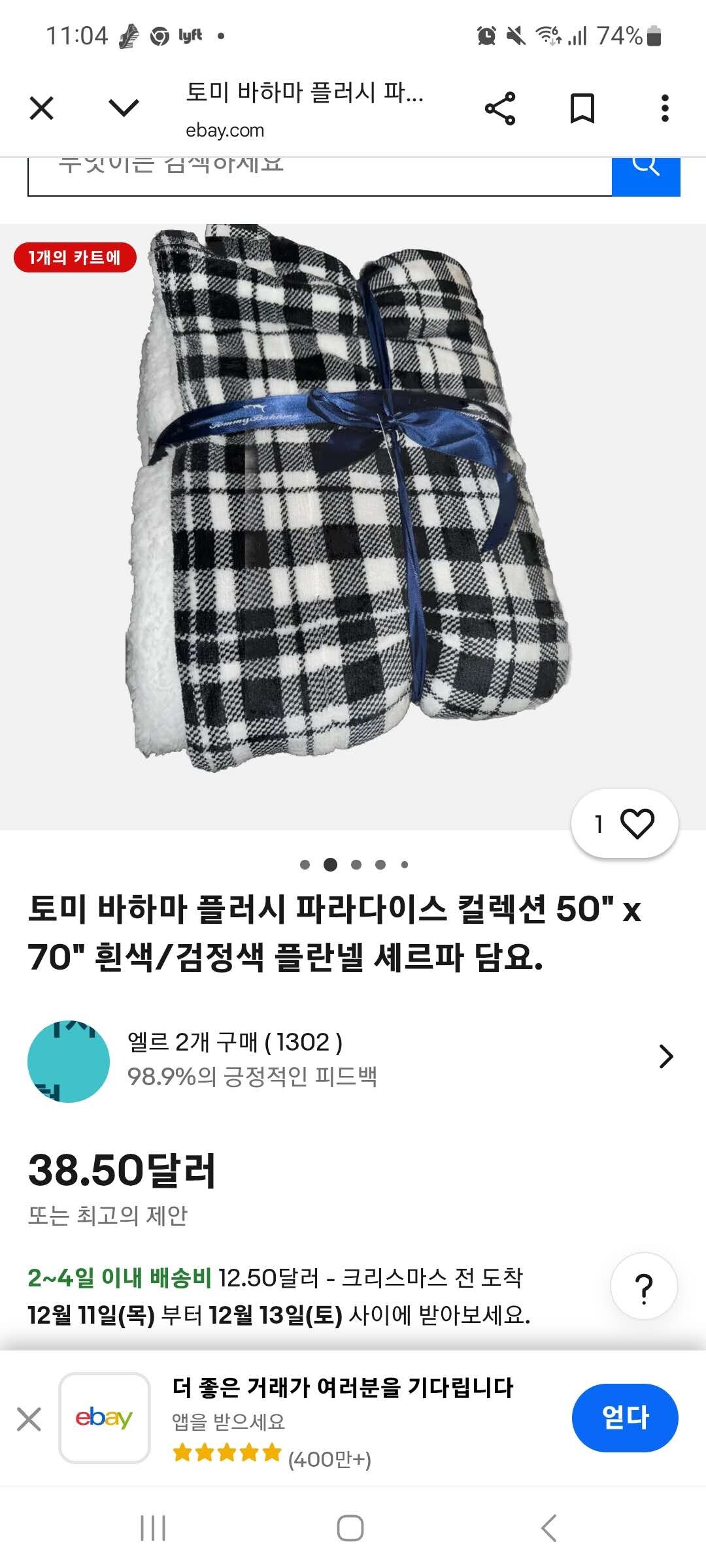The height and width of the screenshot is (1568, 706).
Task: Get the eBay app via 얻다 button
Action: [x=624, y=1418]
